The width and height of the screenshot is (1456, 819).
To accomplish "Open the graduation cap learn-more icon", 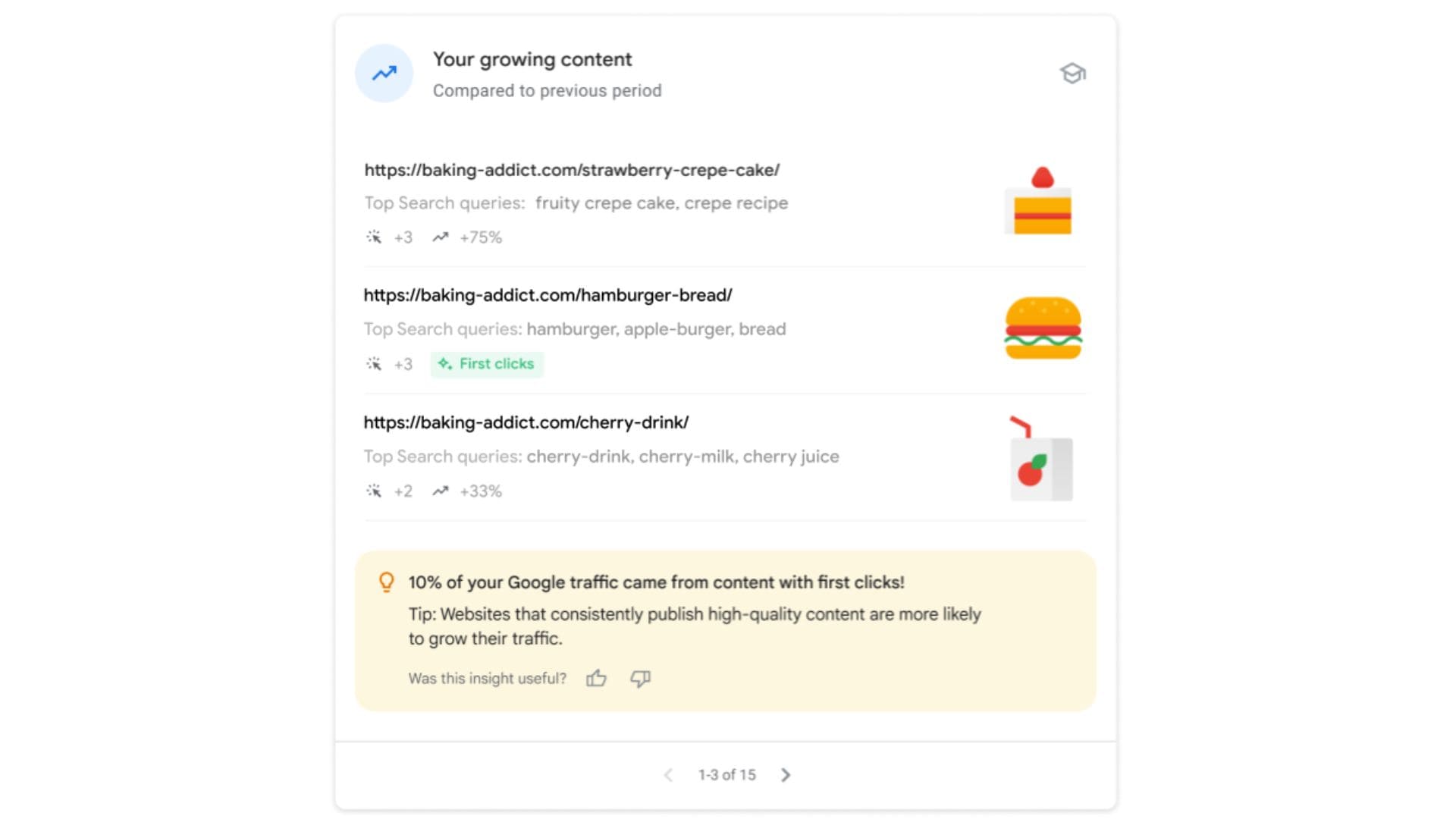I will tap(1072, 74).
